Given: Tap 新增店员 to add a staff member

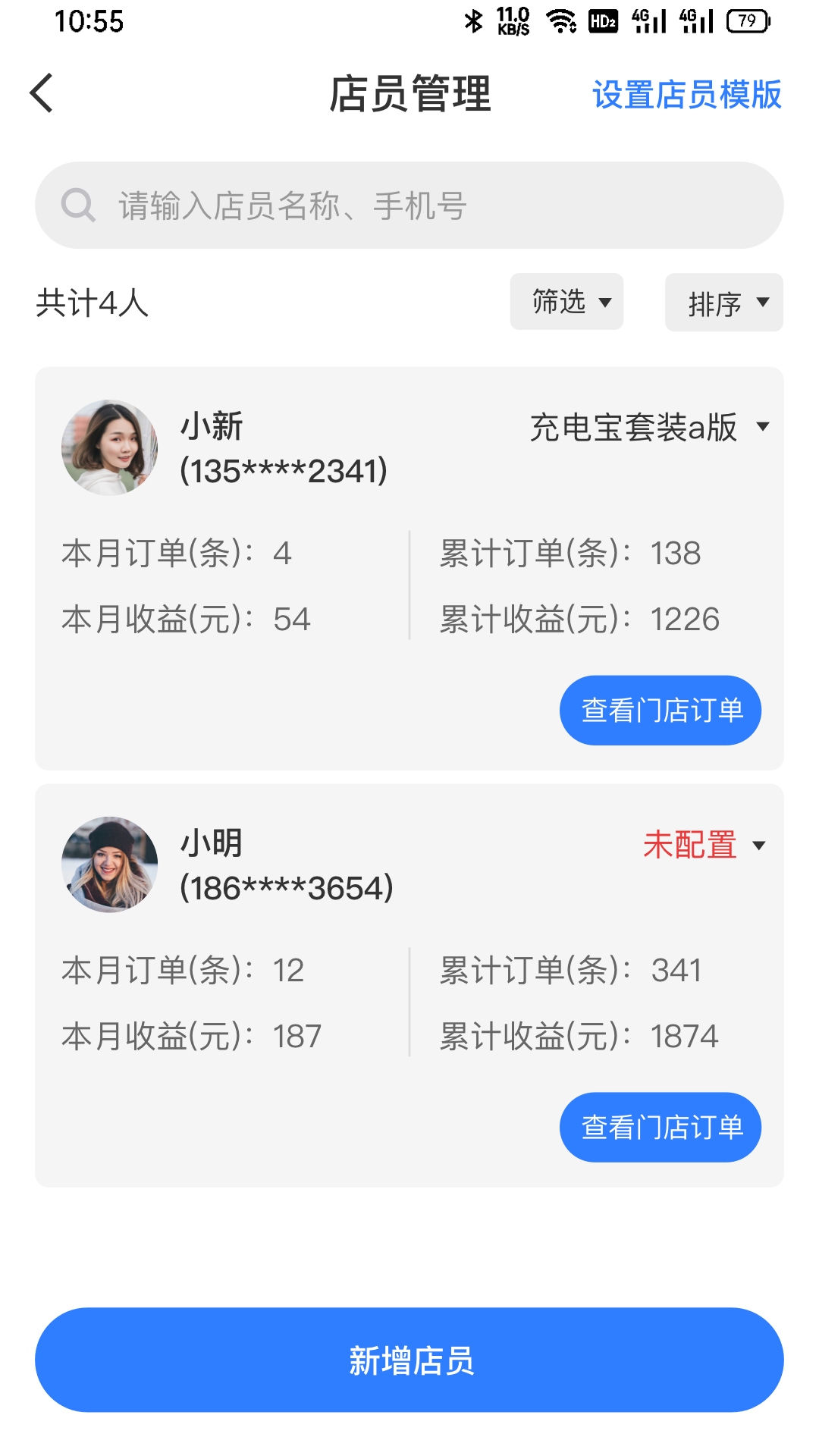Looking at the screenshot, I should point(409,1360).
